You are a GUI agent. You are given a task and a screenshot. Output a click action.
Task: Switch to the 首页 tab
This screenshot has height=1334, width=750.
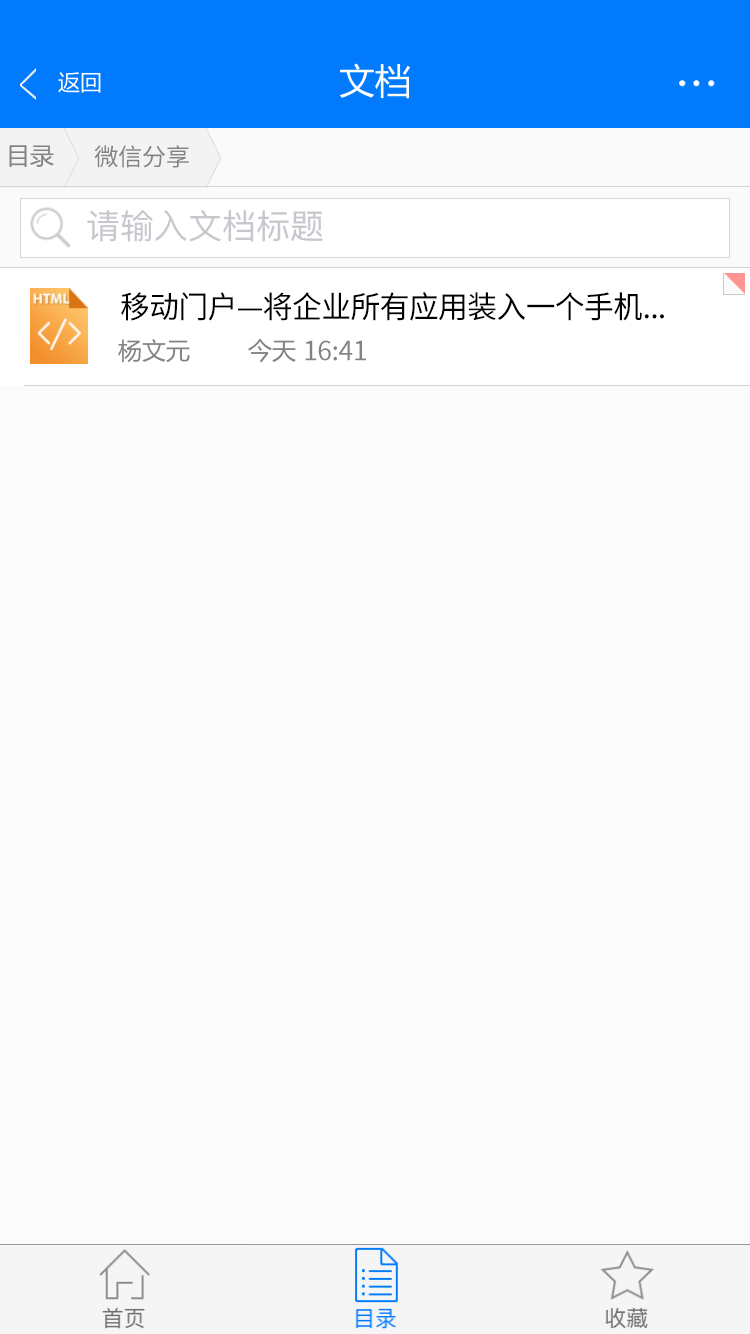click(124, 1290)
